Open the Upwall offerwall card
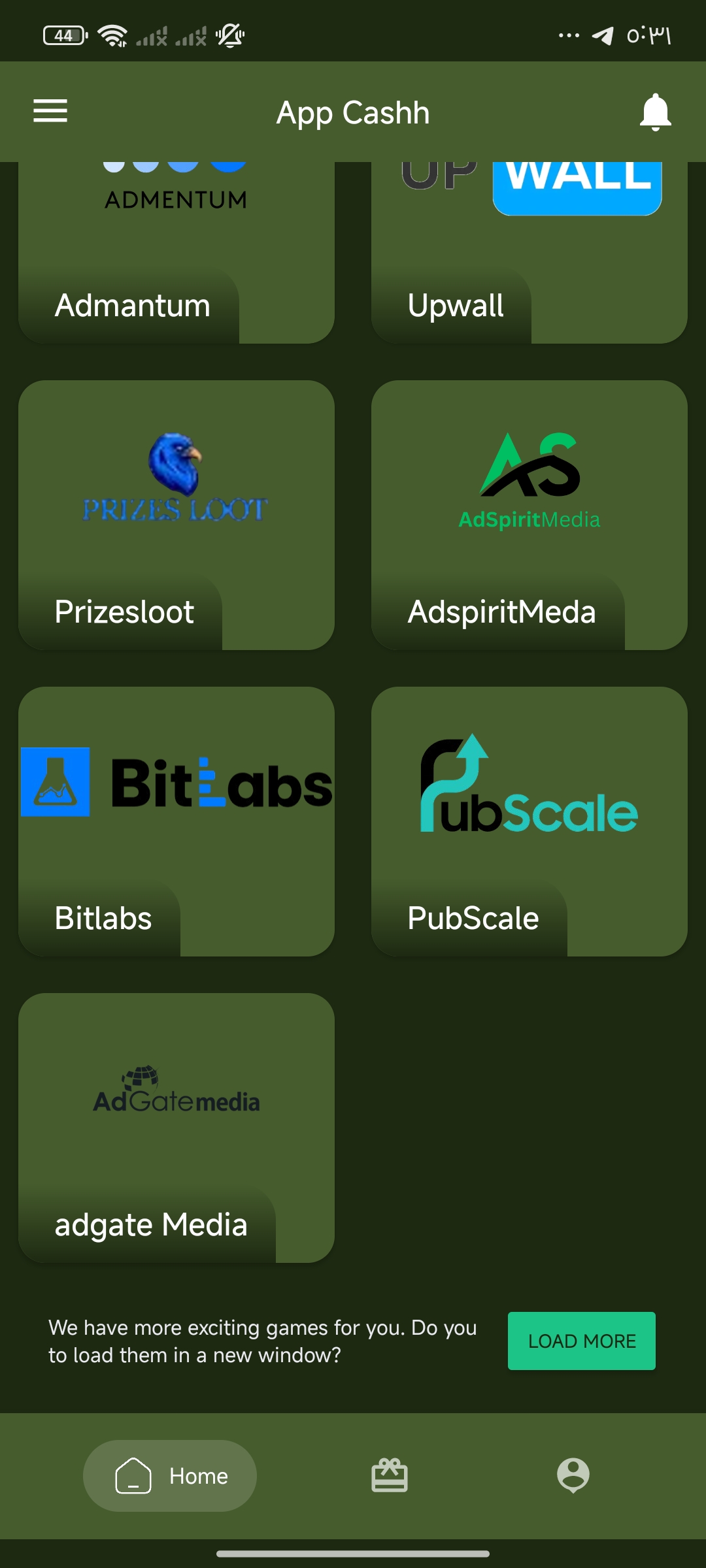Image resolution: width=706 pixels, height=1568 pixels. pyautogui.click(x=529, y=255)
